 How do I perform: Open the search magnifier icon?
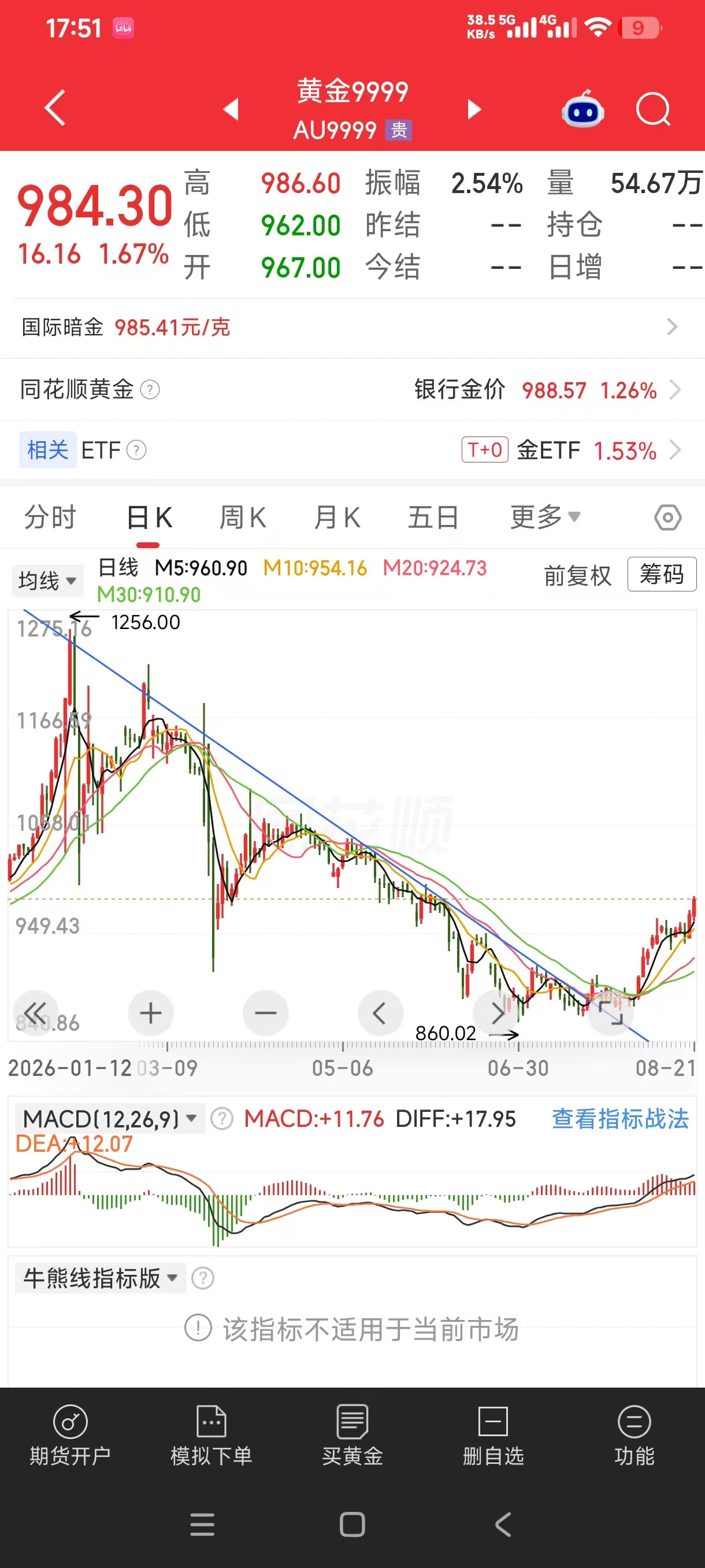point(652,110)
